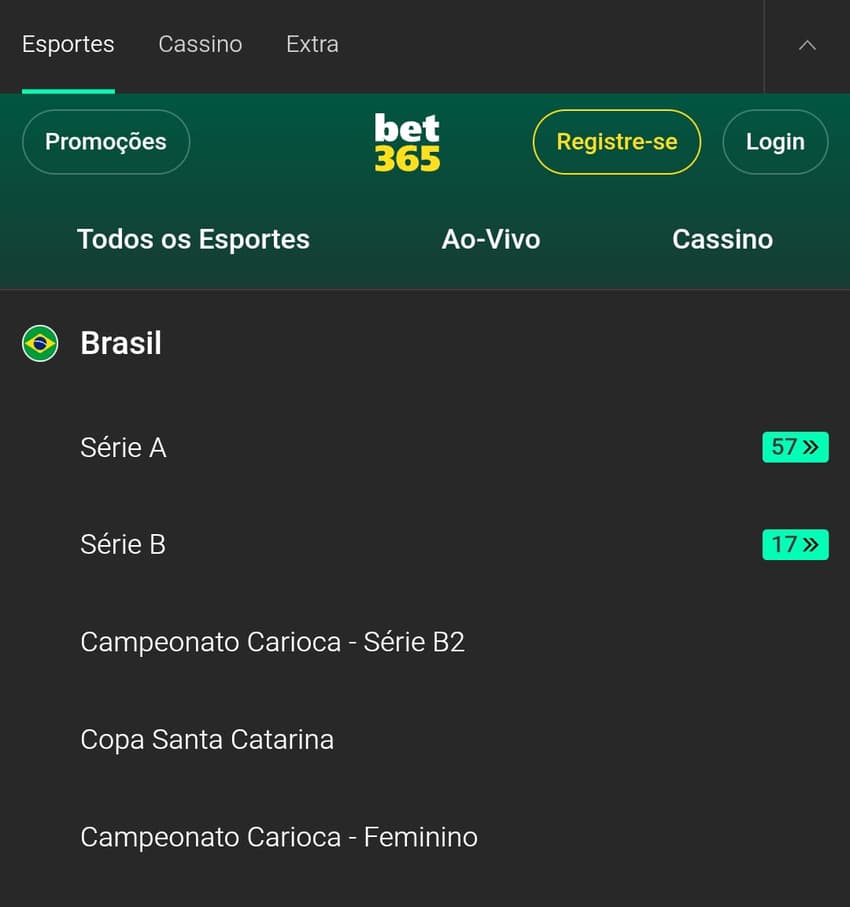Click the Login button
This screenshot has height=907, width=850.
coord(775,141)
